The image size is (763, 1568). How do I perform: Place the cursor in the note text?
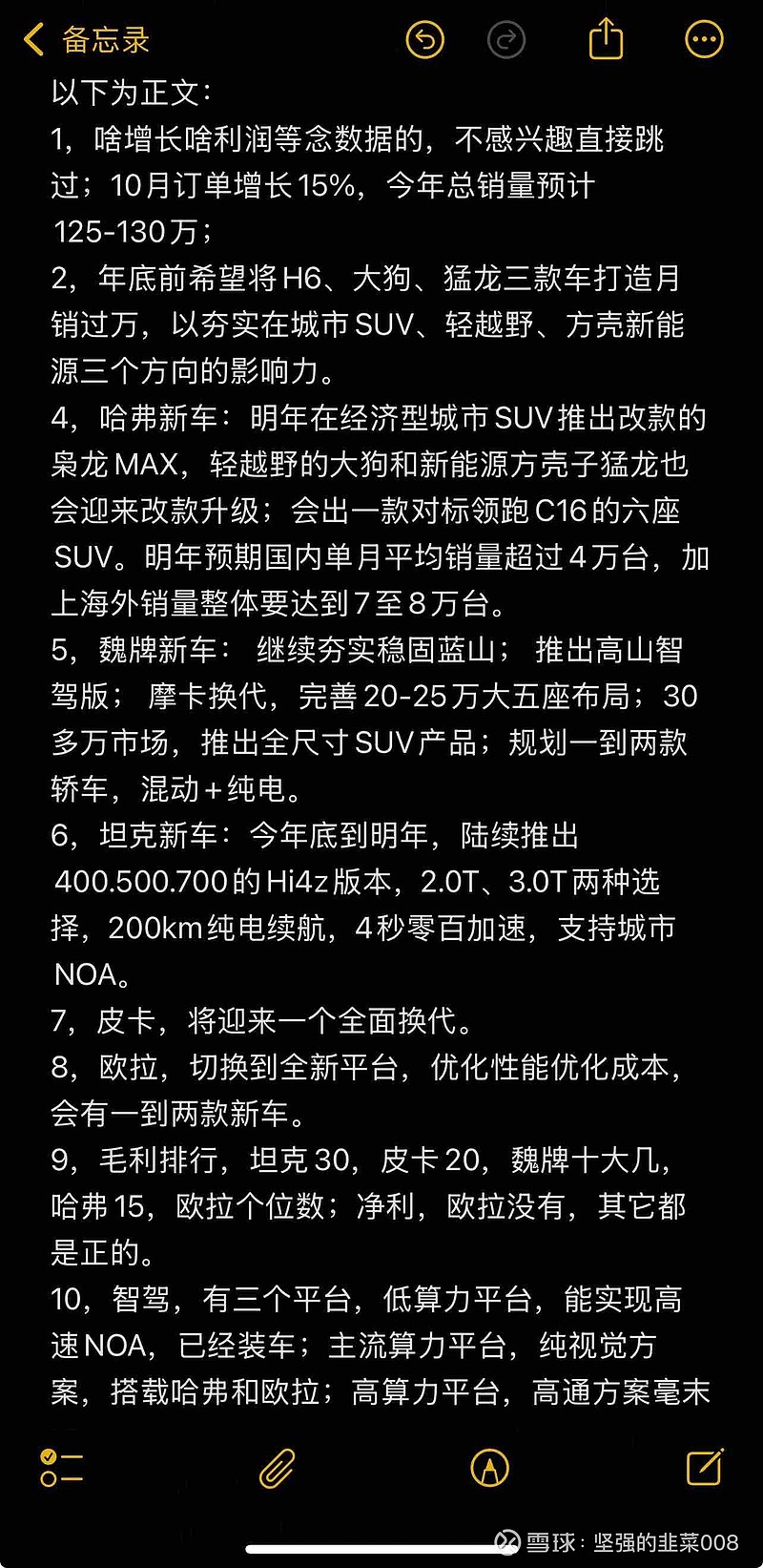[381, 742]
